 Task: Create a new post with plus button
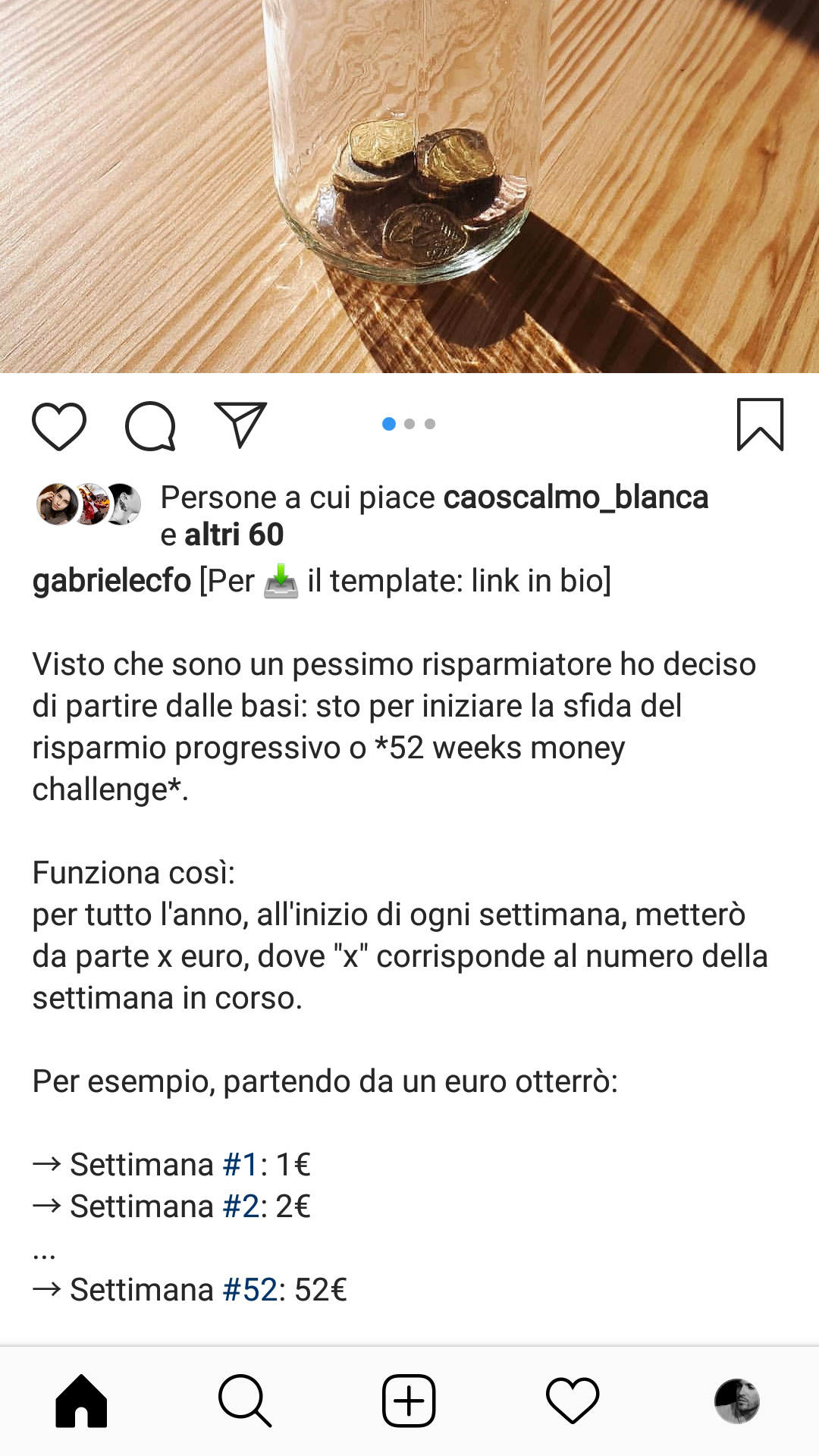[409, 1401]
